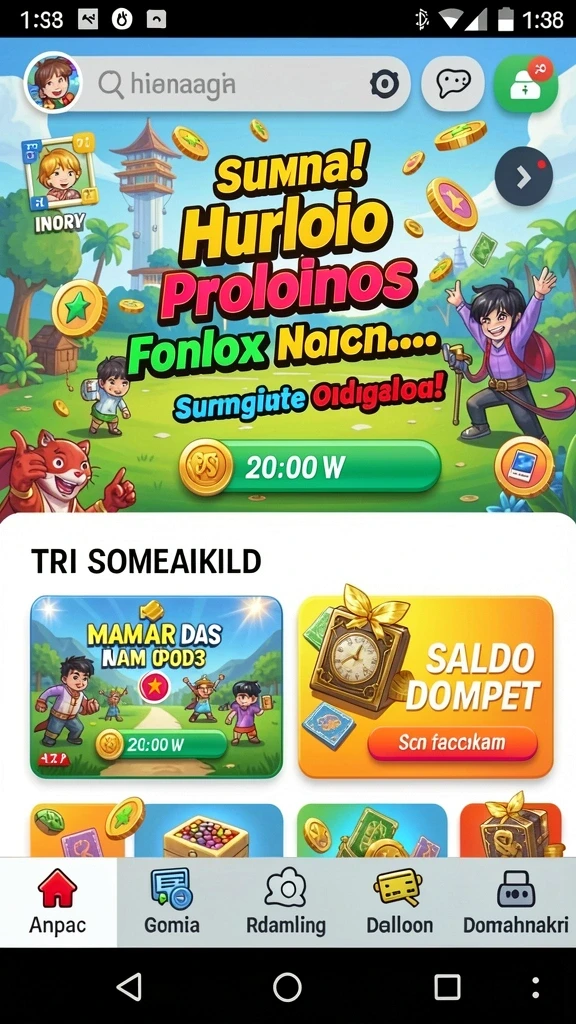Switch to the Domahnakri tab
Image resolution: width=576 pixels, height=1024 pixels.
[515, 902]
